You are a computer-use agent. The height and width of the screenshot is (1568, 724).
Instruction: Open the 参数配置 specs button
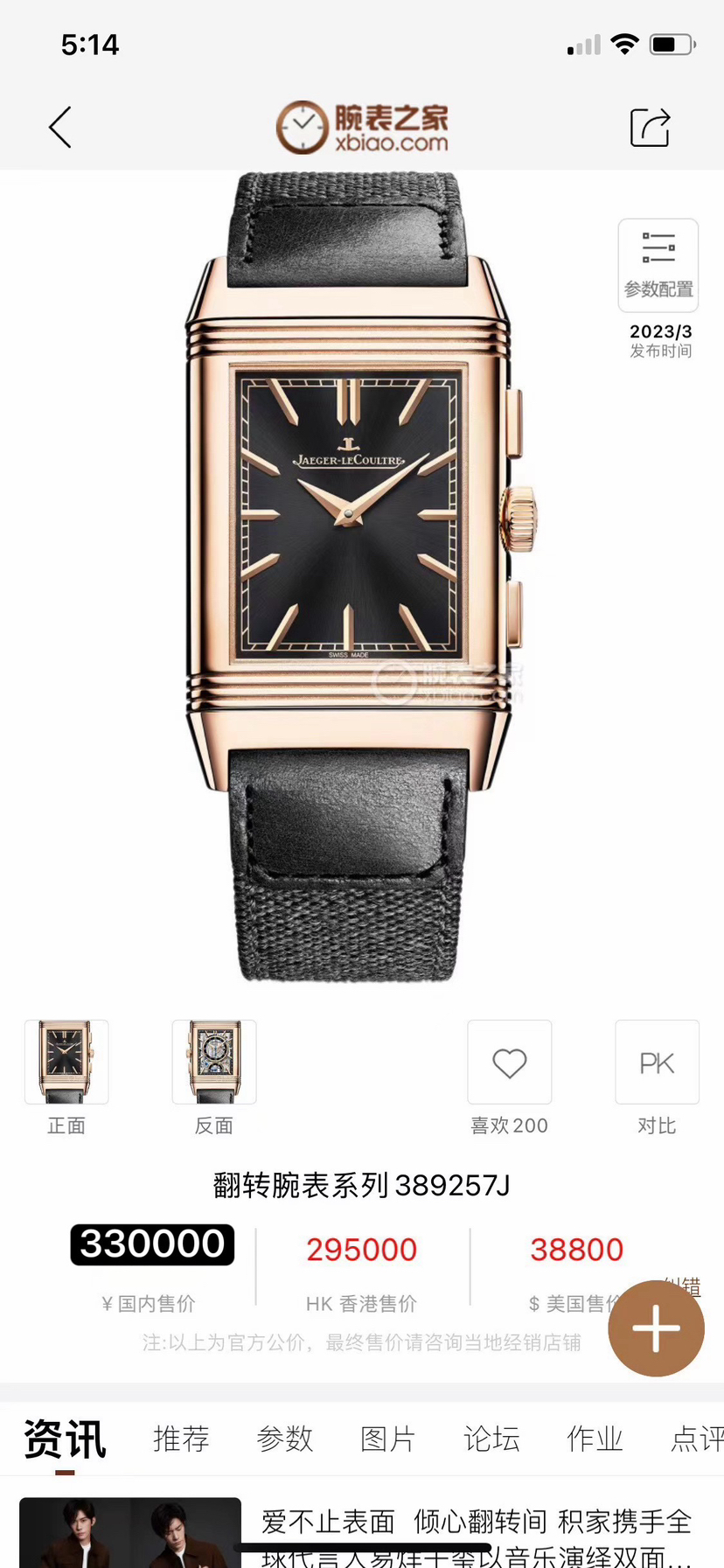[658, 265]
